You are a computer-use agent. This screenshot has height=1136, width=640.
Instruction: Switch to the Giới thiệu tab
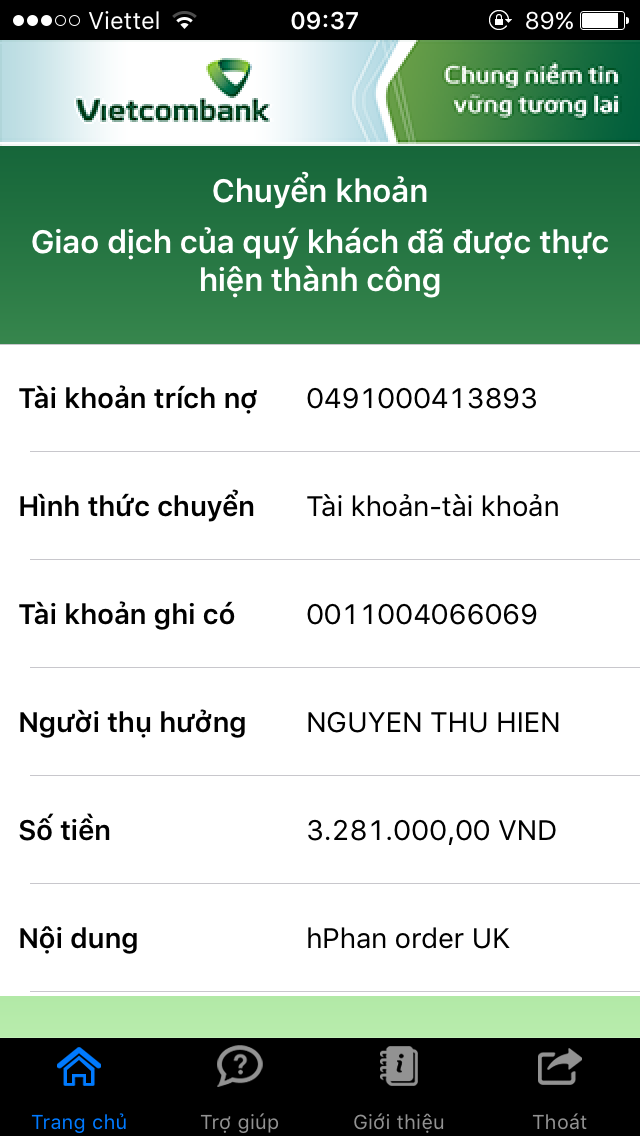coord(399,1086)
